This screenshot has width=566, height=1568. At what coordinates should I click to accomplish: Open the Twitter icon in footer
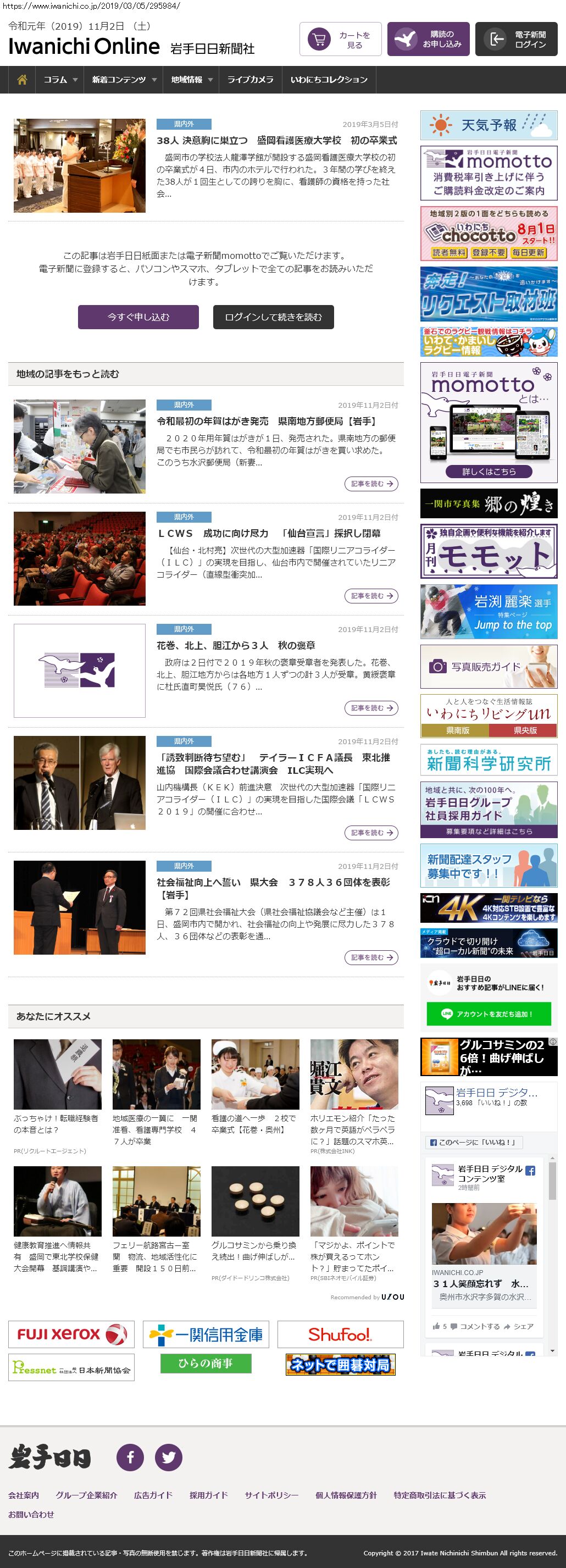click(x=169, y=1457)
